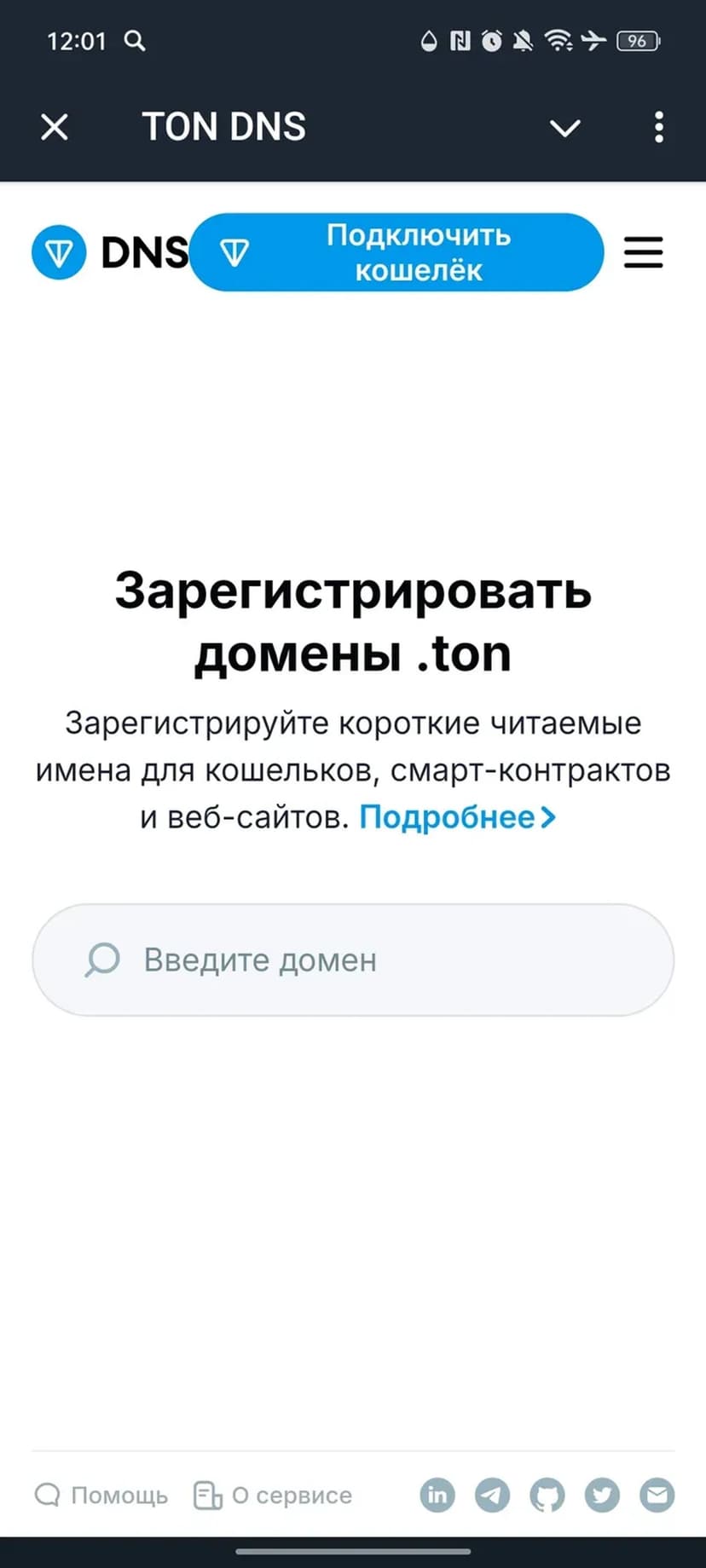Open the GitHub repository icon
Screen dimensions: 706x1568
547,1495
